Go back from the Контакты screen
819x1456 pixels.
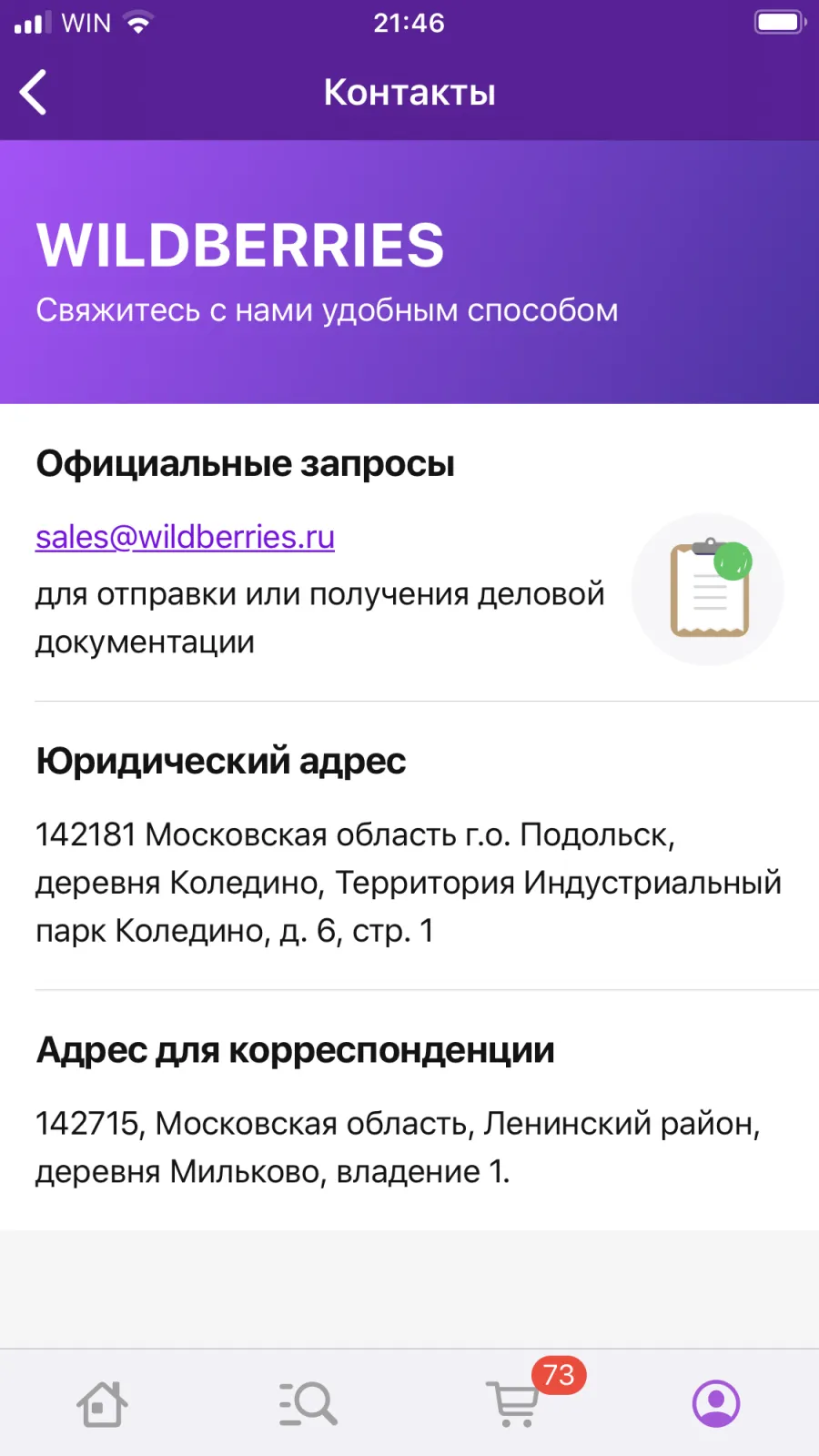[x=33, y=92]
